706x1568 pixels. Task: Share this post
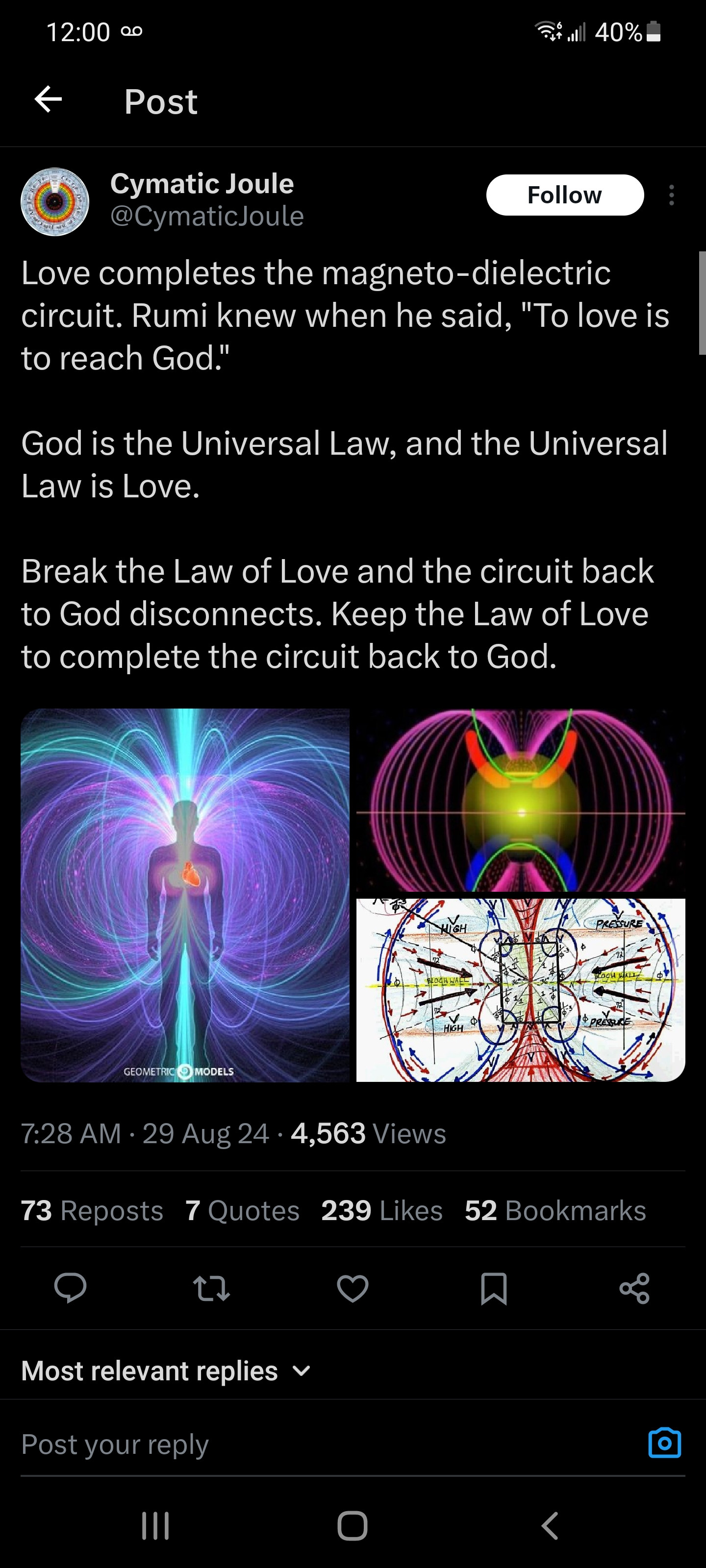634,1288
